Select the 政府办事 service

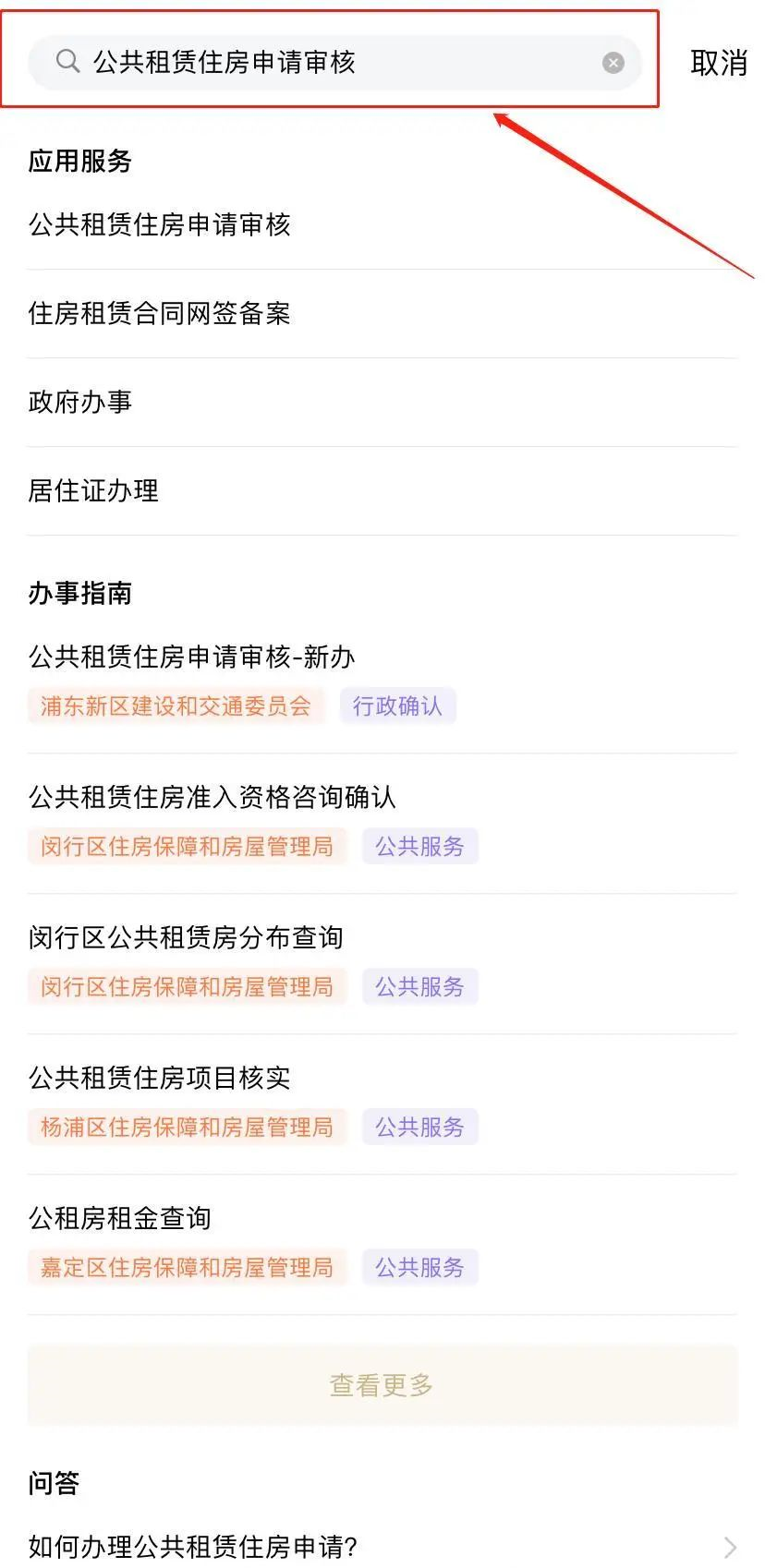(80, 402)
